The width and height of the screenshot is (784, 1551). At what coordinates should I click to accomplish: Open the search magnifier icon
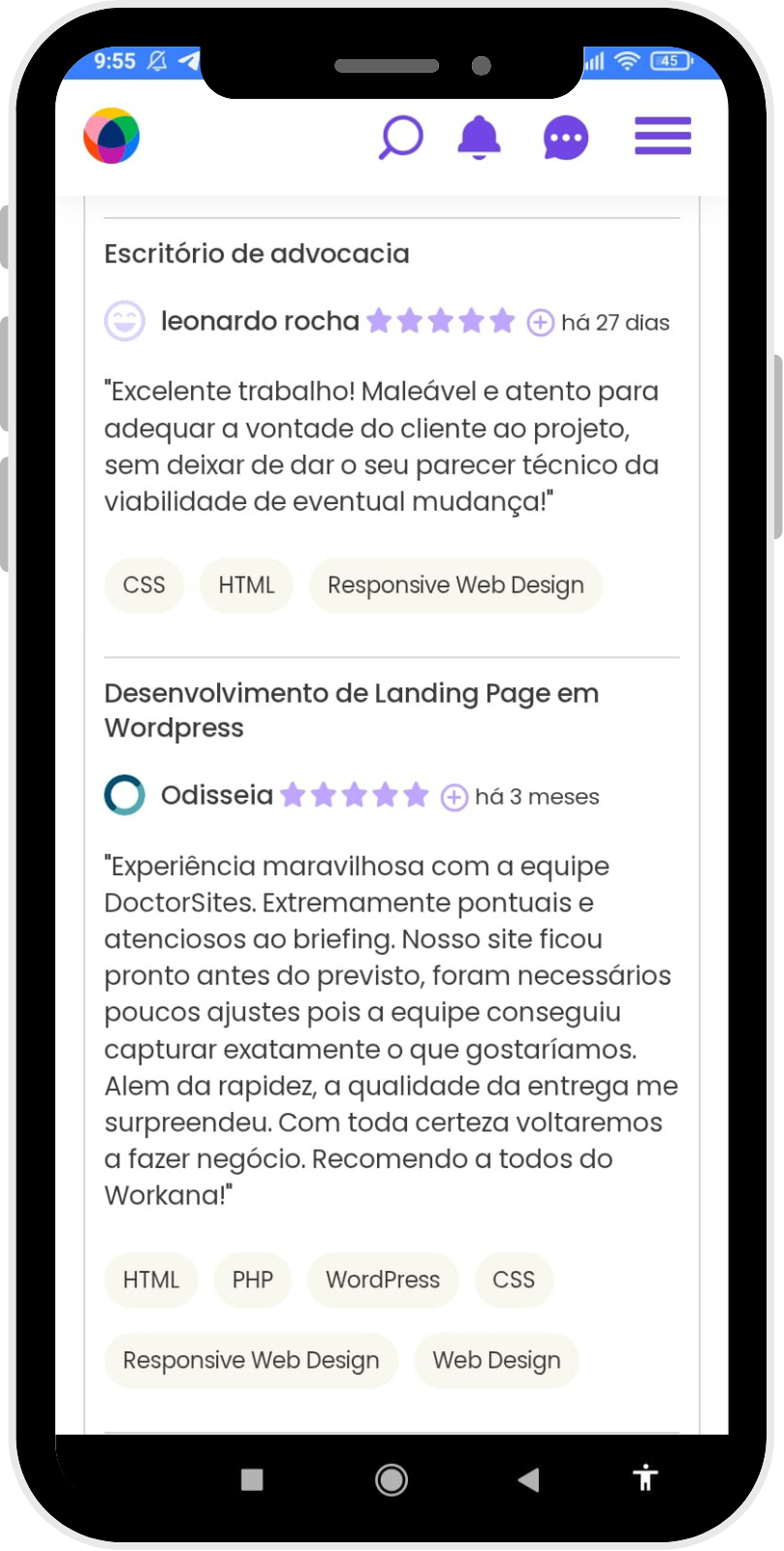(400, 137)
